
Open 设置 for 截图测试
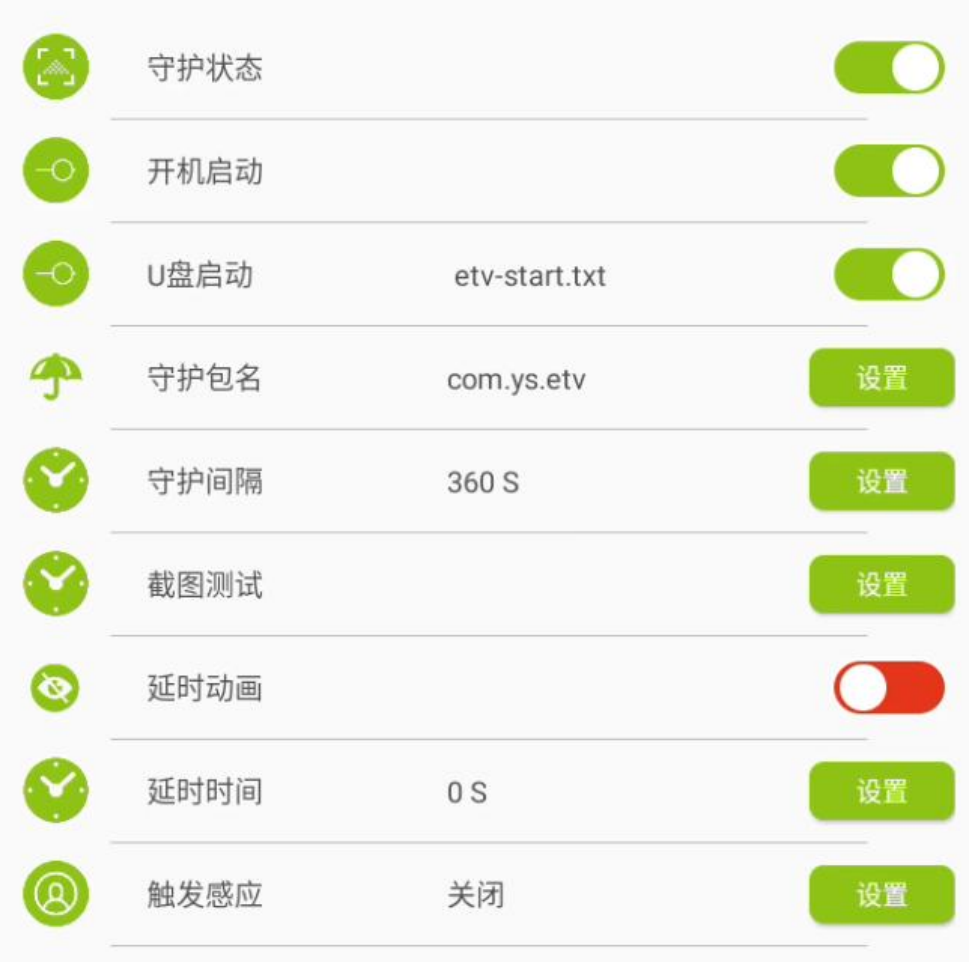[881, 585]
